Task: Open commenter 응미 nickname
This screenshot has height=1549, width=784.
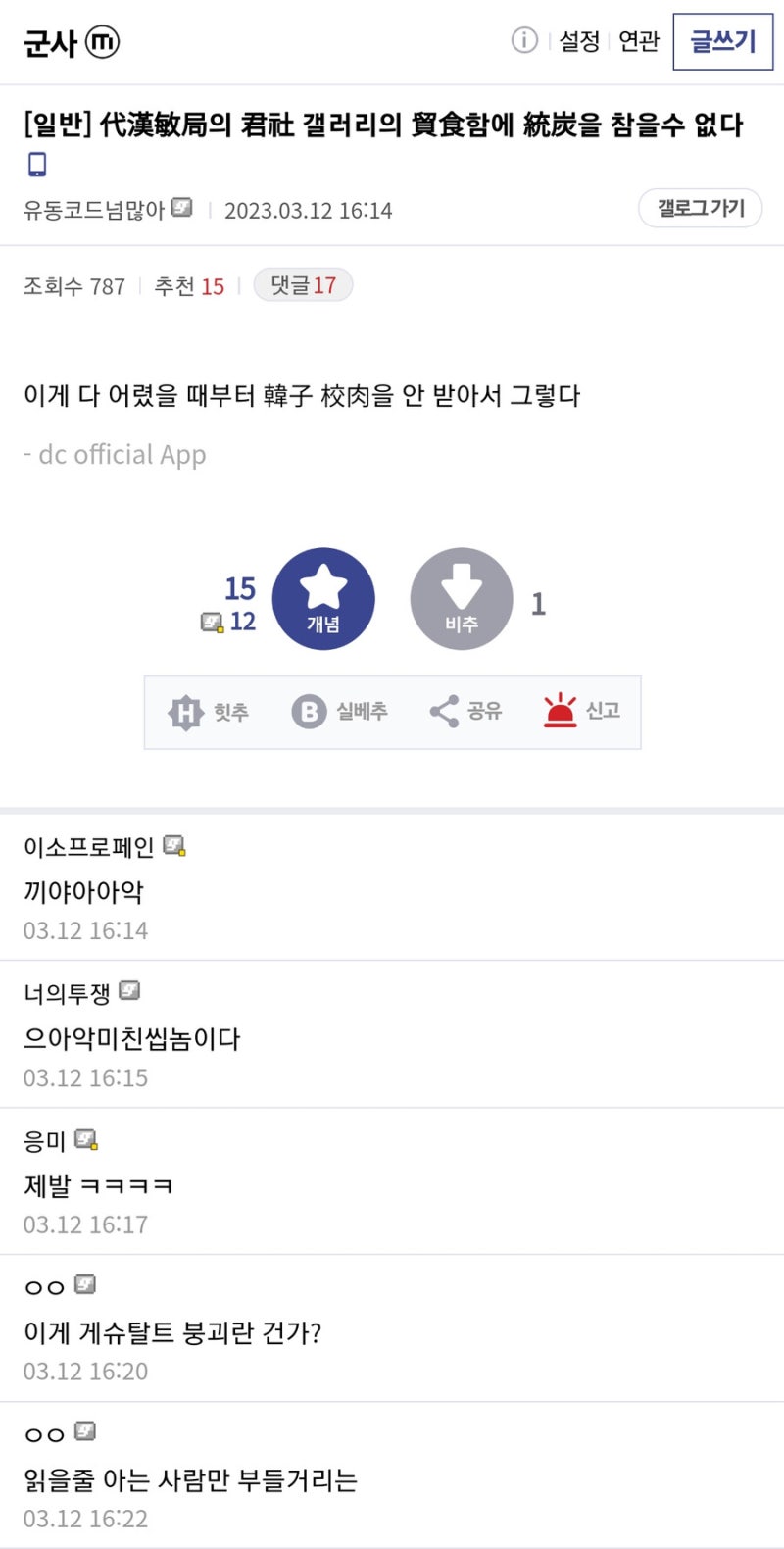Action: 44,1141
